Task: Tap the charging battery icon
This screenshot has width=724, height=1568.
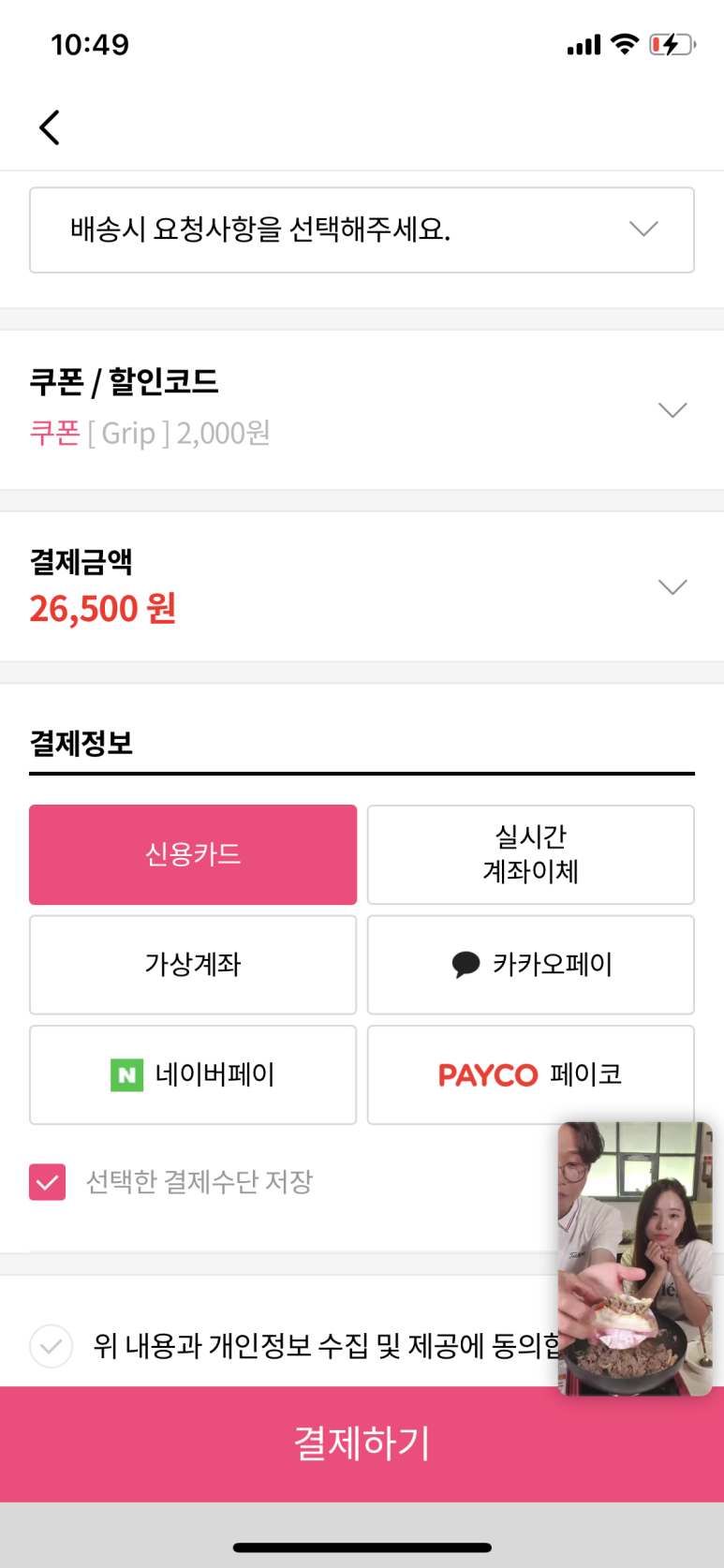Action: tap(672, 42)
